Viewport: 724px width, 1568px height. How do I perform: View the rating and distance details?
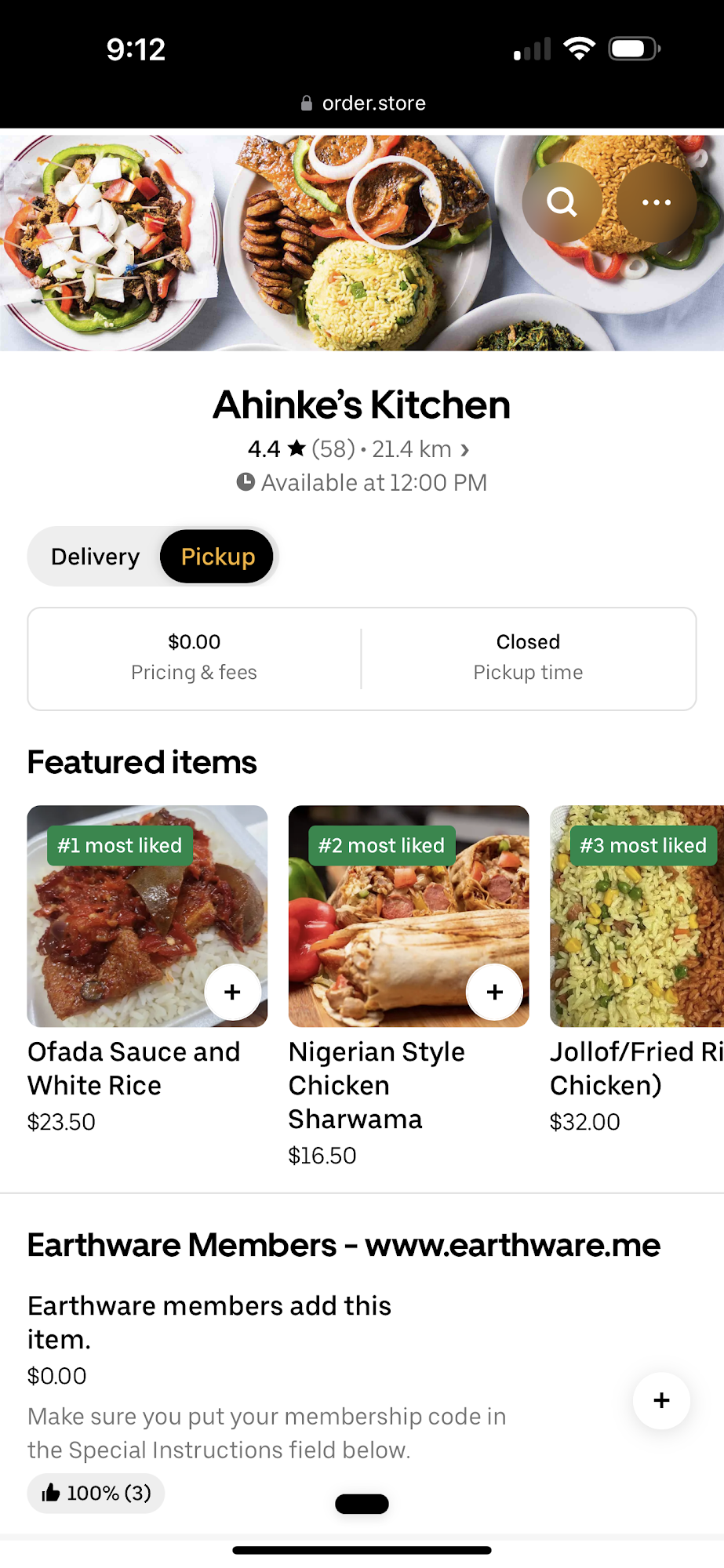359,449
